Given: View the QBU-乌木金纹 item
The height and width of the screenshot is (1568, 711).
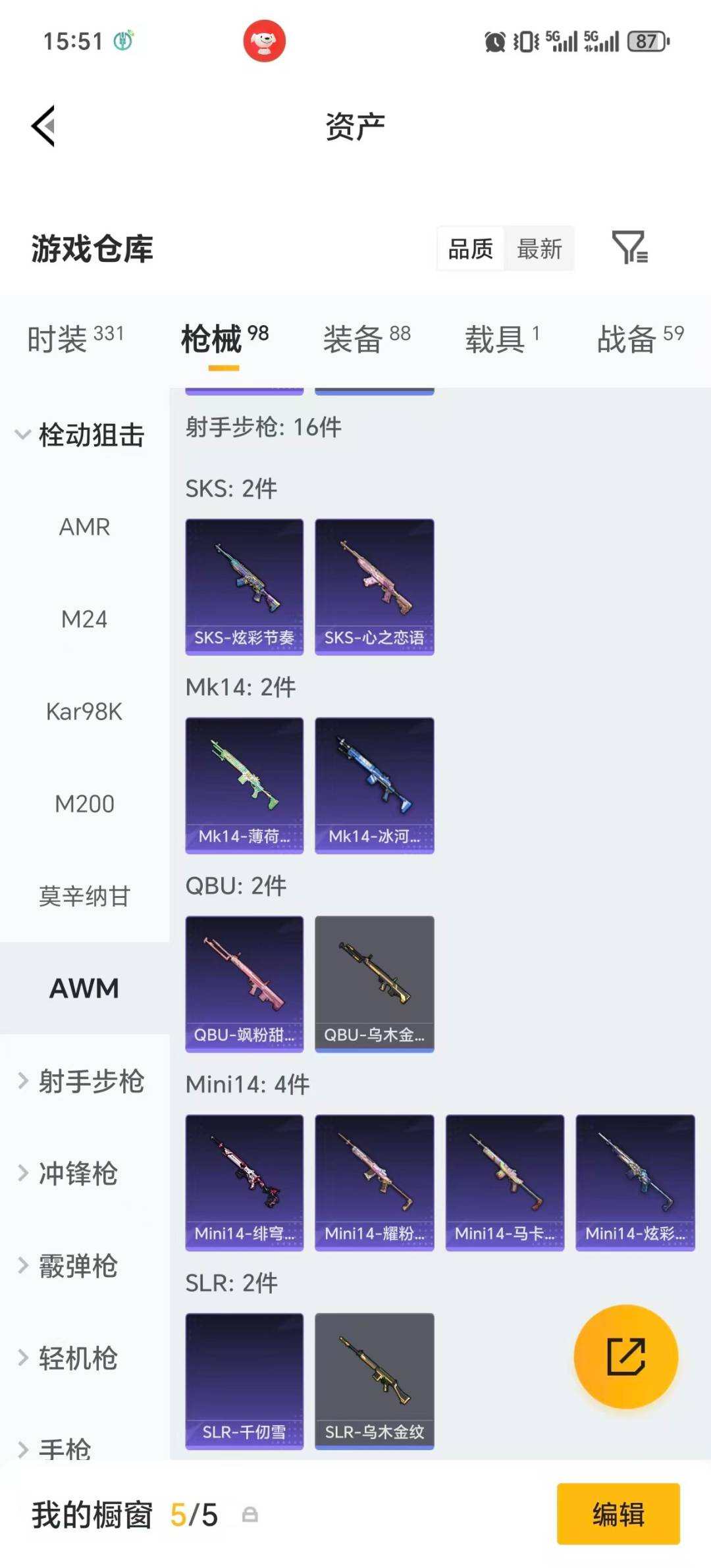Looking at the screenshot, I should click(x=374, y=982).
